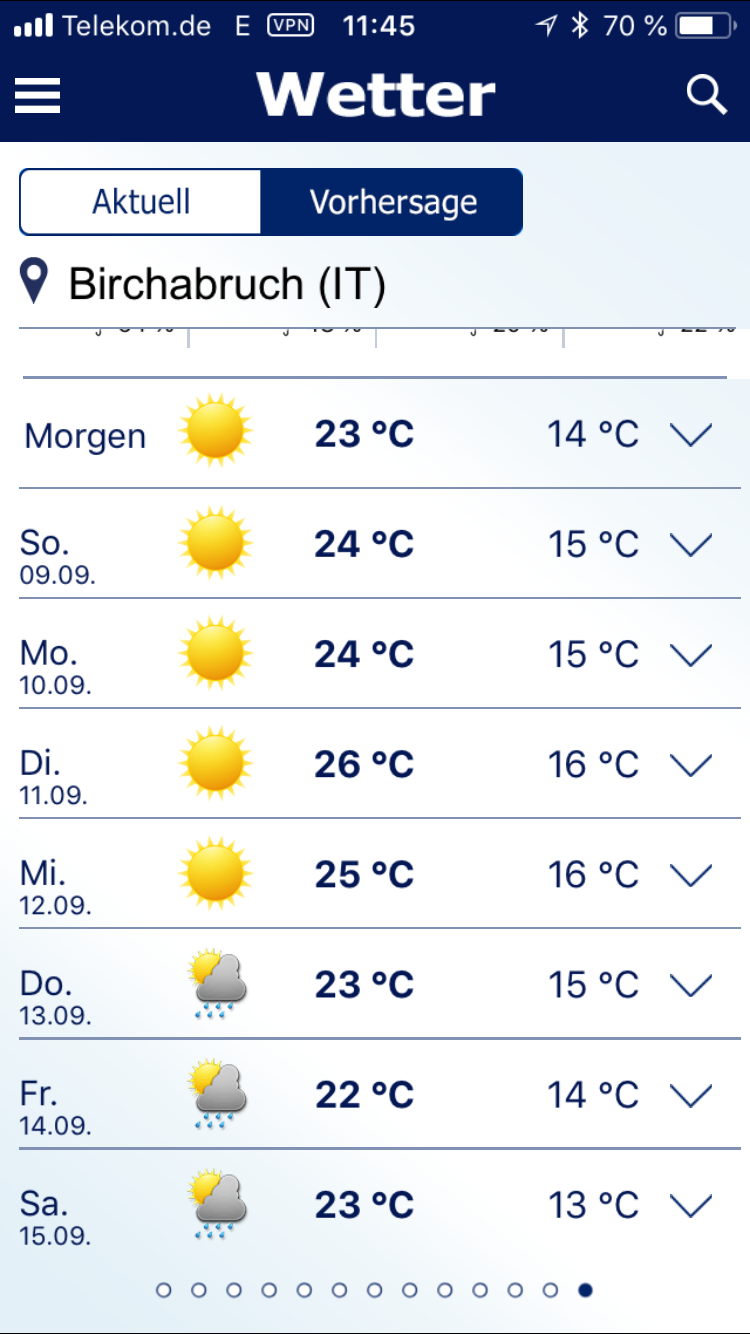Show details for Mi. 12.09.
The width and height of the screenshot is (750, 1334).
coord(690,875)
